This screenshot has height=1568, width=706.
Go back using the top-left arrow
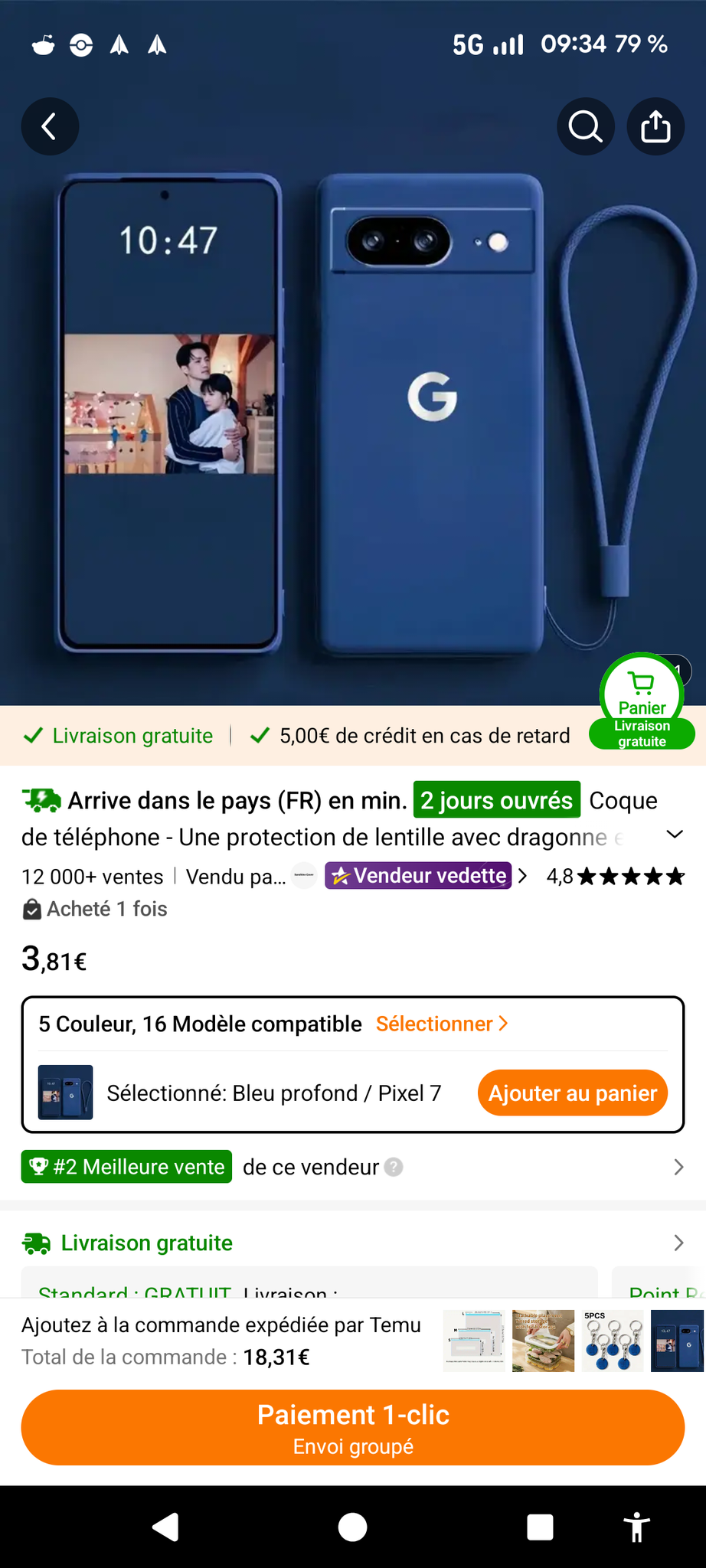50,126
